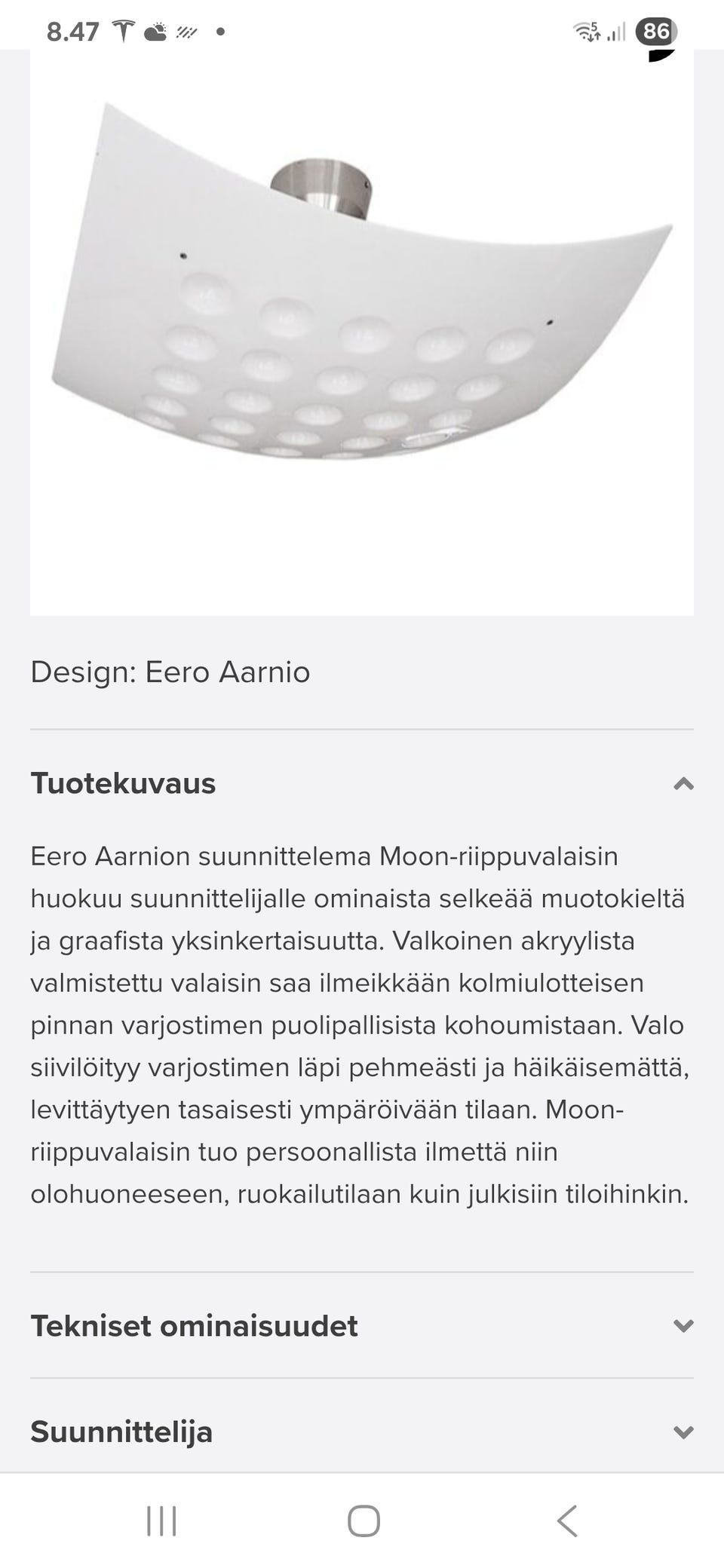Expand the Suunnittelija section
Viewport: 724px width, 1568px height.
pyautogui.click(x=683, y=1432)
